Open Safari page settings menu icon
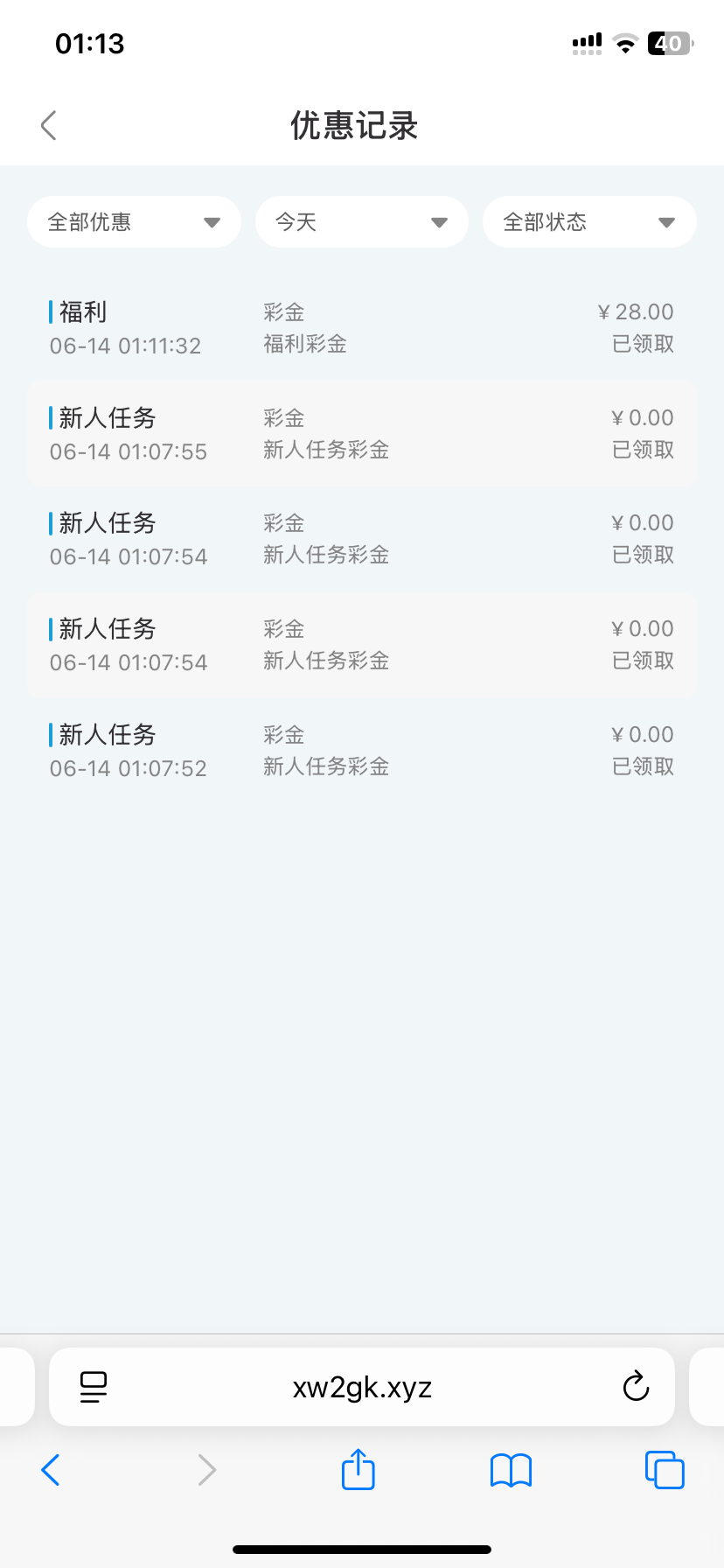724x1568 pixels. [94, 1387]
